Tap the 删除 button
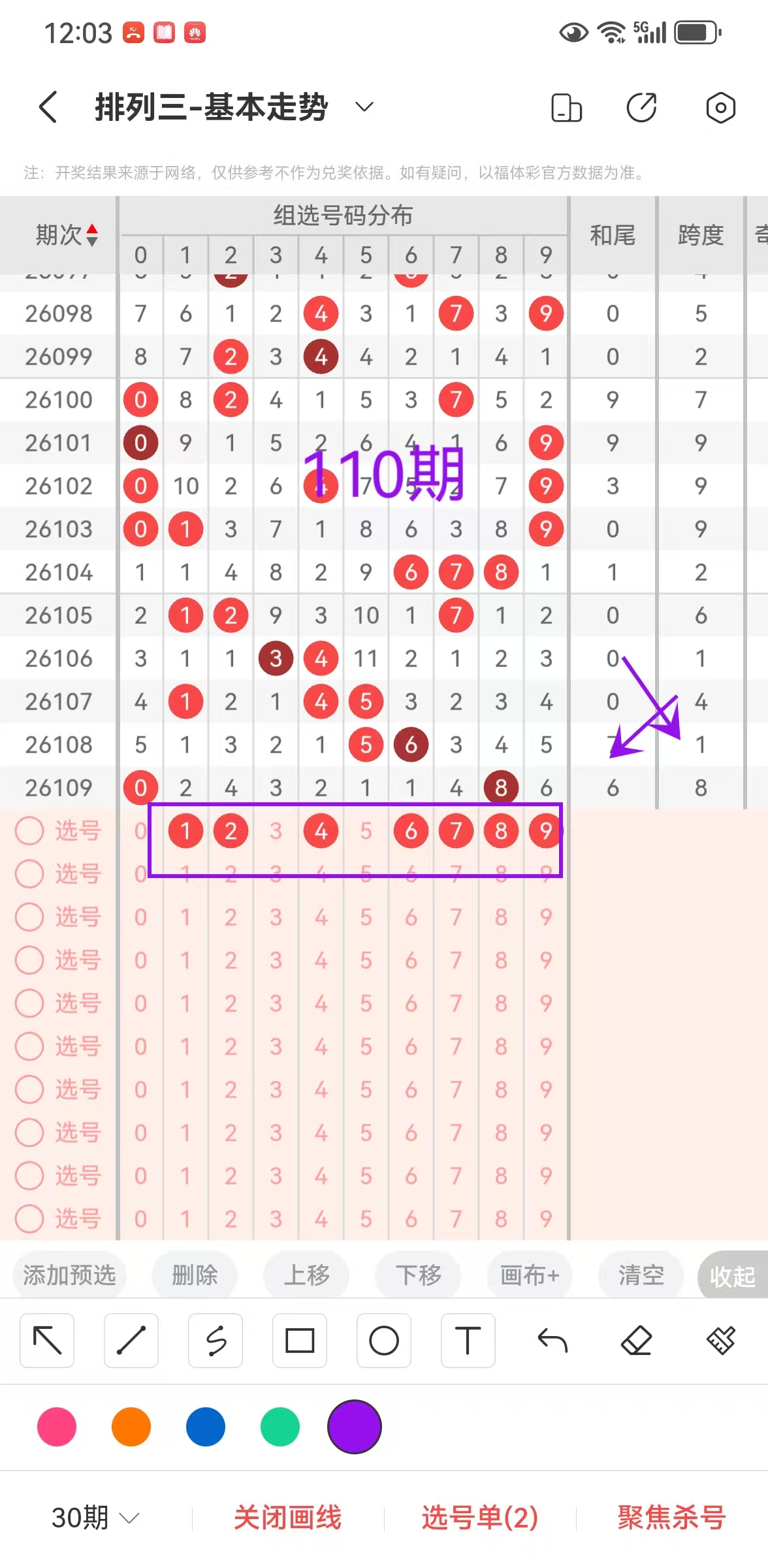The height and width of the screenshot is (1568, 768). tap(194, 1275)
